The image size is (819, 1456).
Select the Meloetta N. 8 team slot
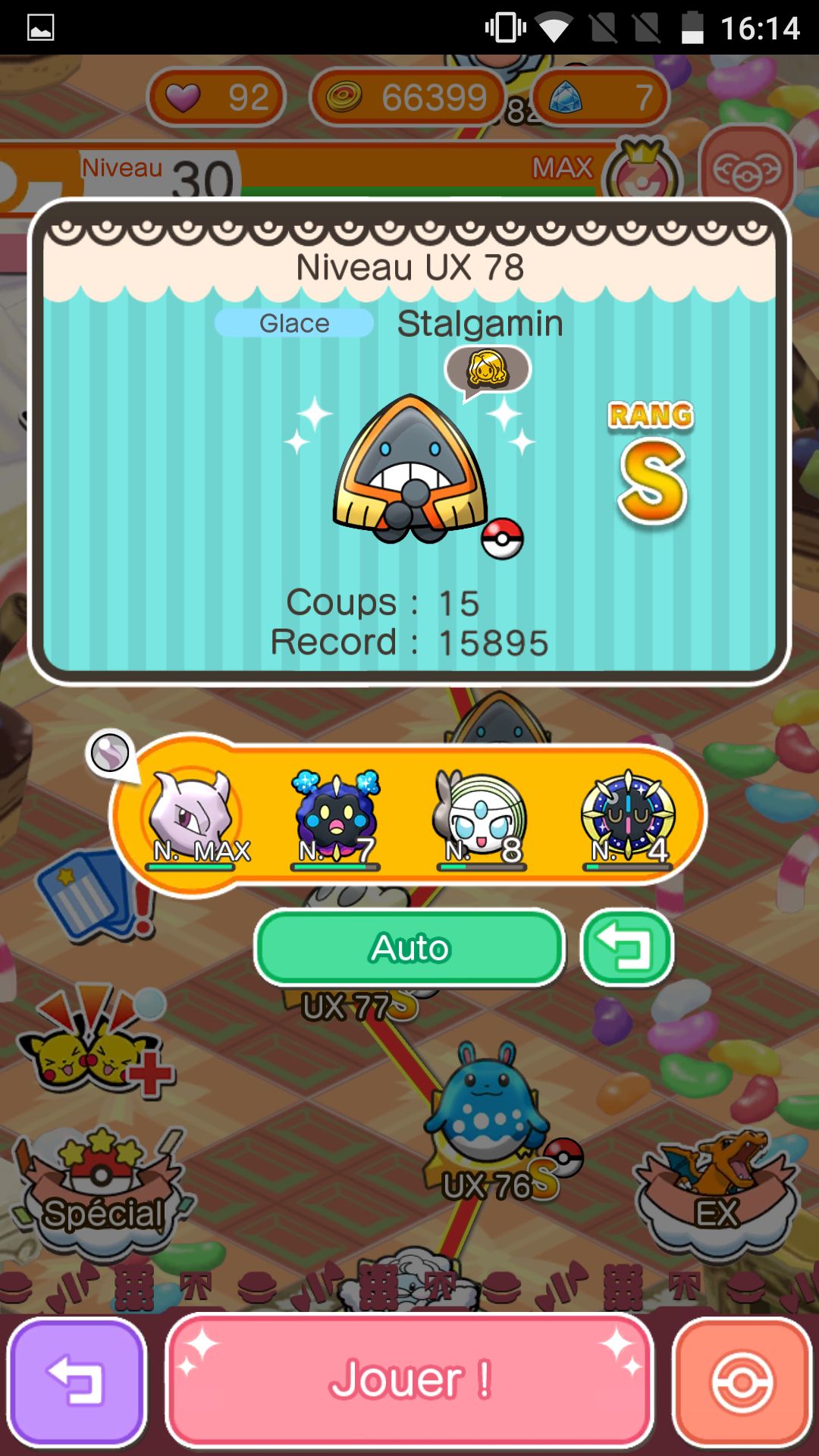pyautogui.click(x=480, y=817)
